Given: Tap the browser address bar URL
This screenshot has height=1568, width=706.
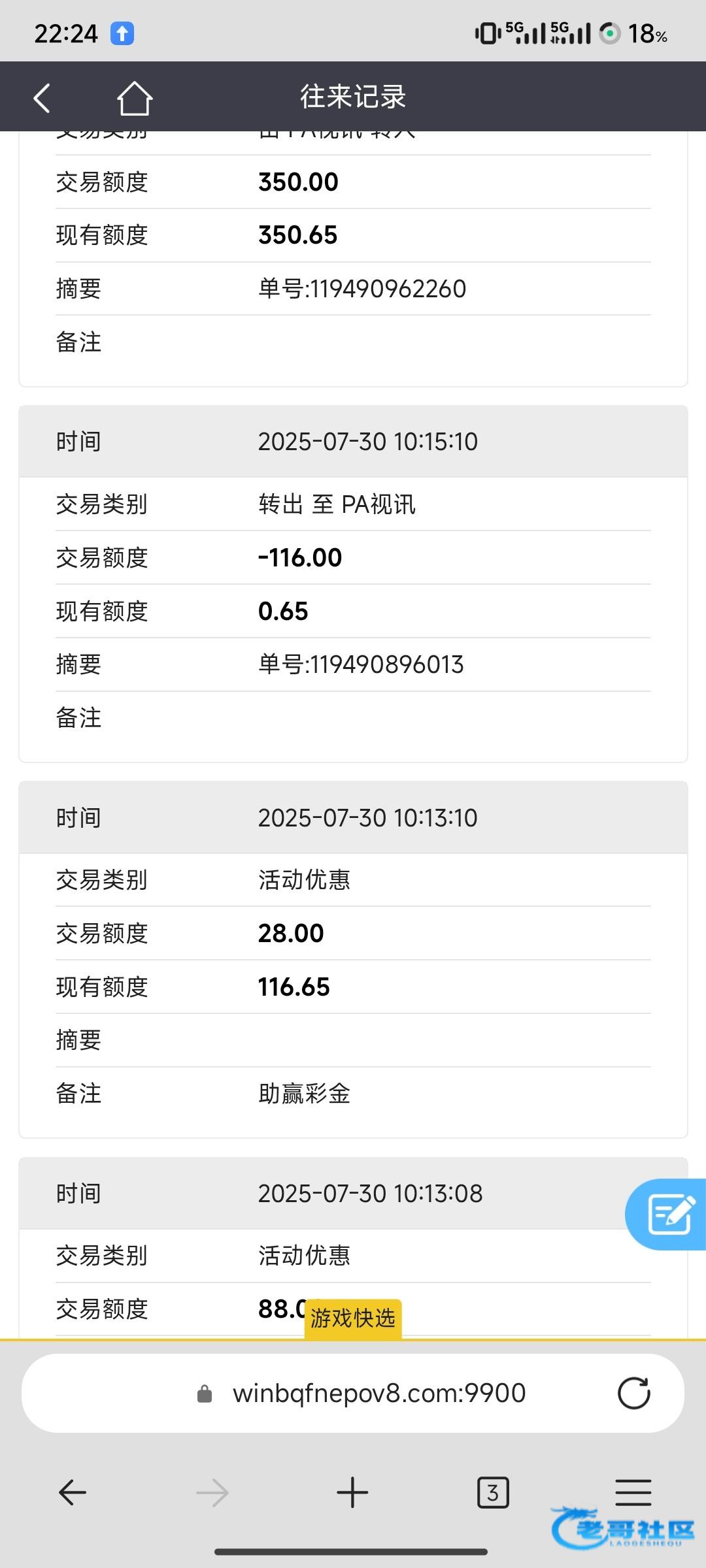Looking at the screenshot, I should coord(379,1393).
